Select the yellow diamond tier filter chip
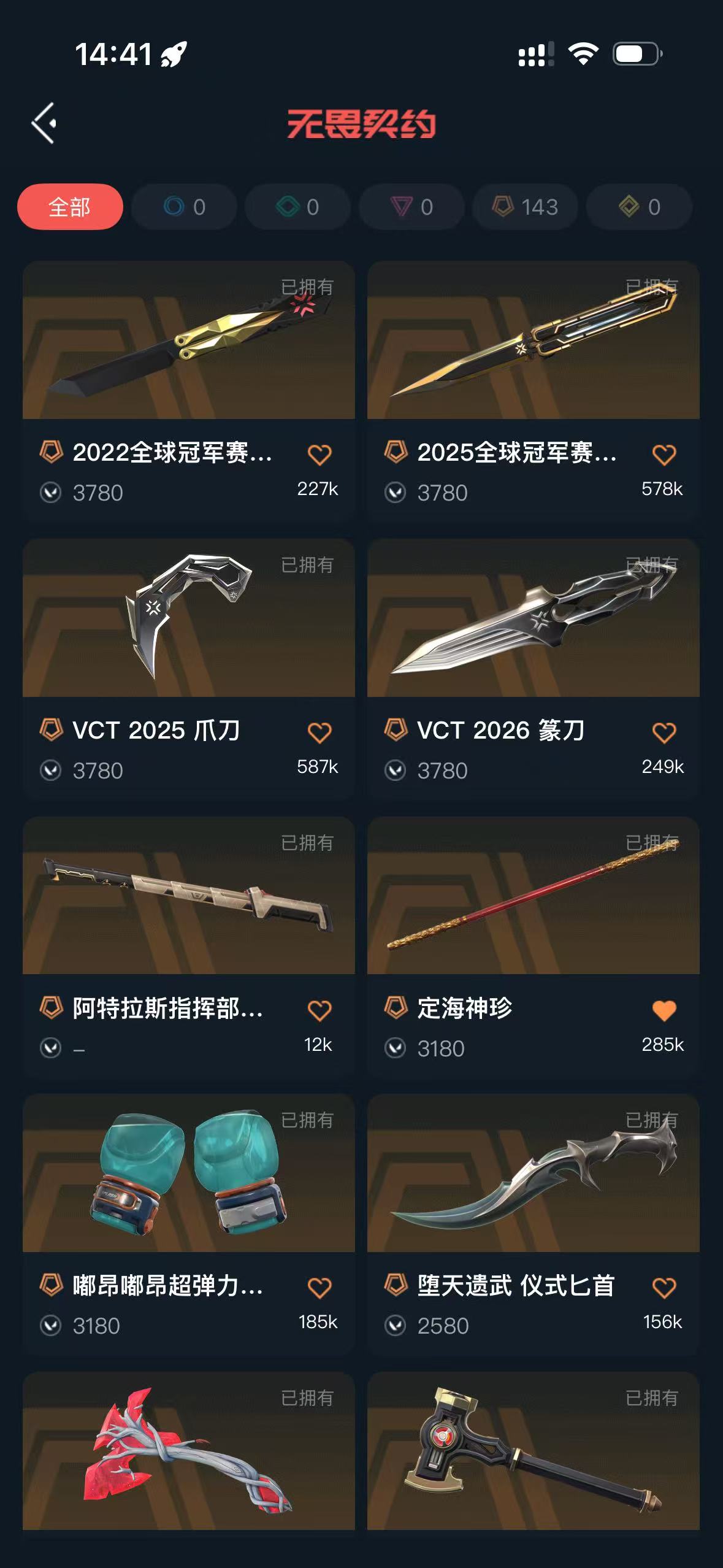Viewport: 723px width, 1568px height. click(x=640, y=207)
